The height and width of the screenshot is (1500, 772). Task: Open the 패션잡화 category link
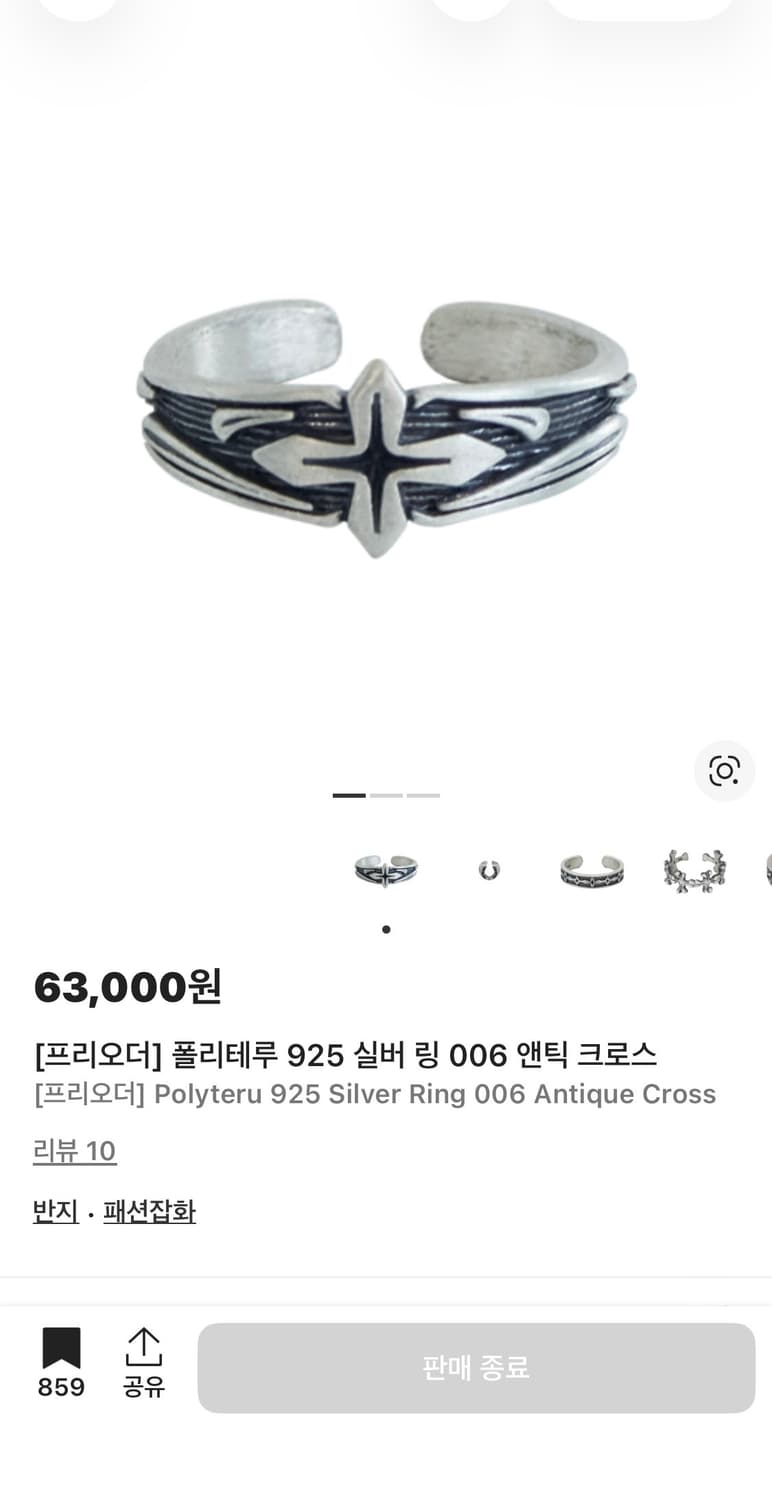(x=150, y=1211)
